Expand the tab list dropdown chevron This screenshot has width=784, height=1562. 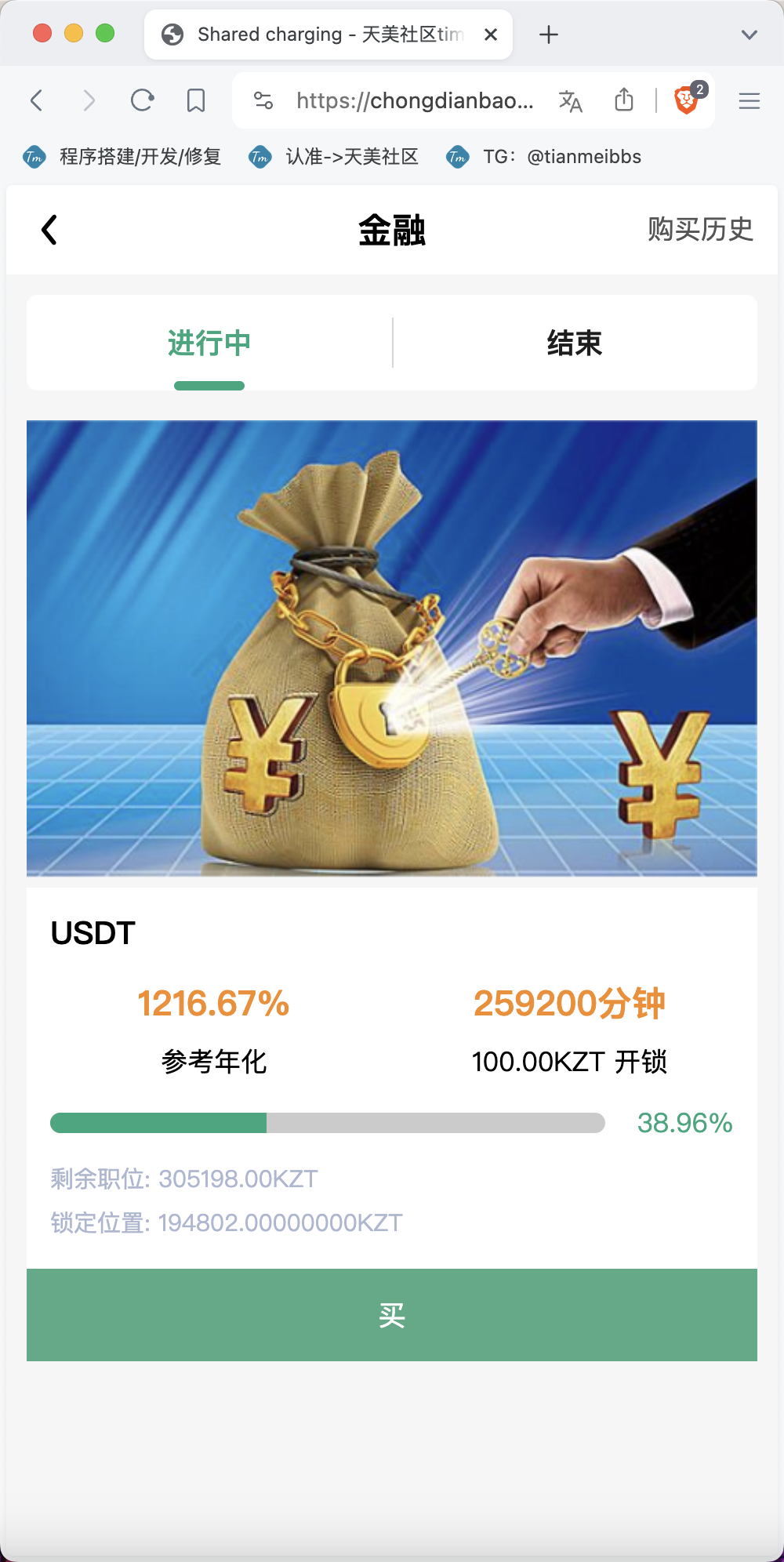(x=750, y=35)
